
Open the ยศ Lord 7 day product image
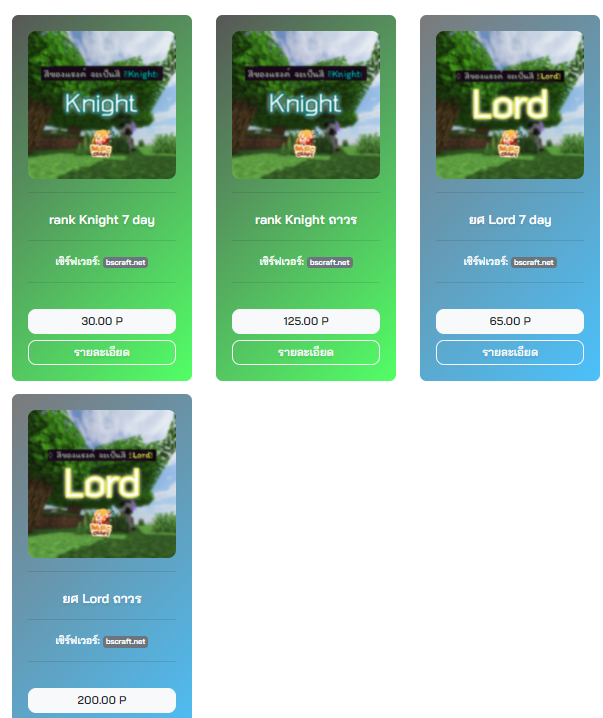[x=510, y=105]
